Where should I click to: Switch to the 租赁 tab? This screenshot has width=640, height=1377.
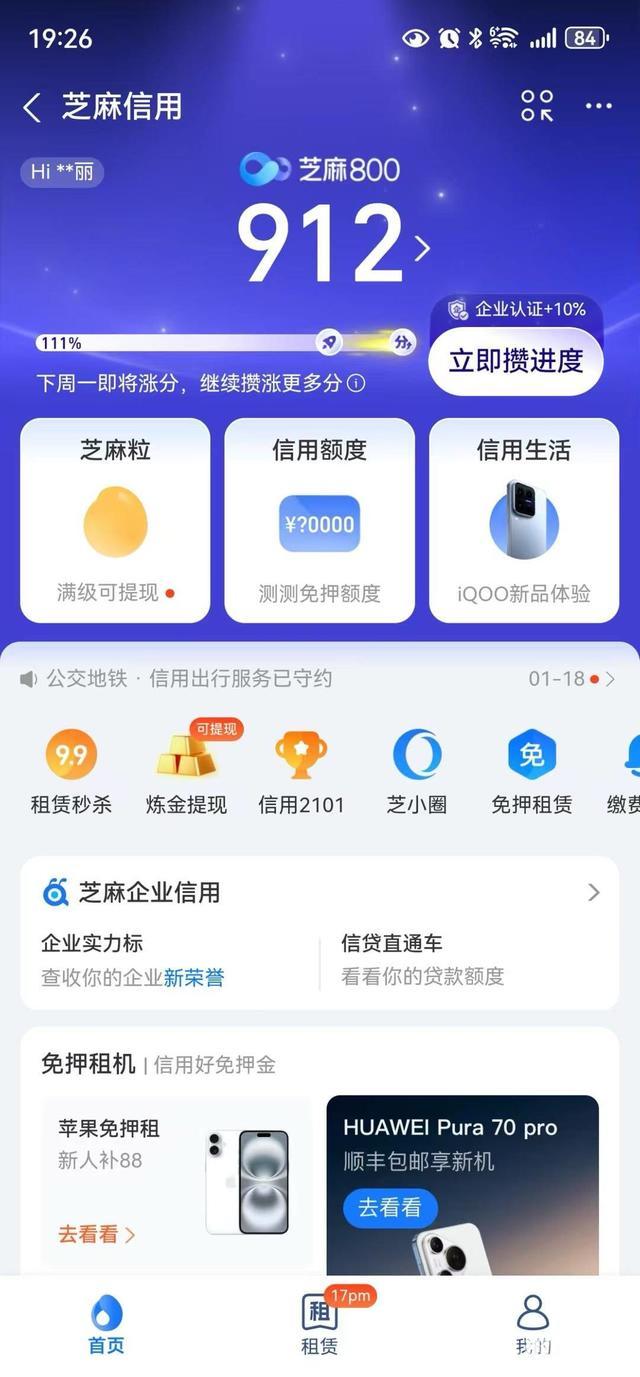pyautogui.click(x=319, y=1324)
